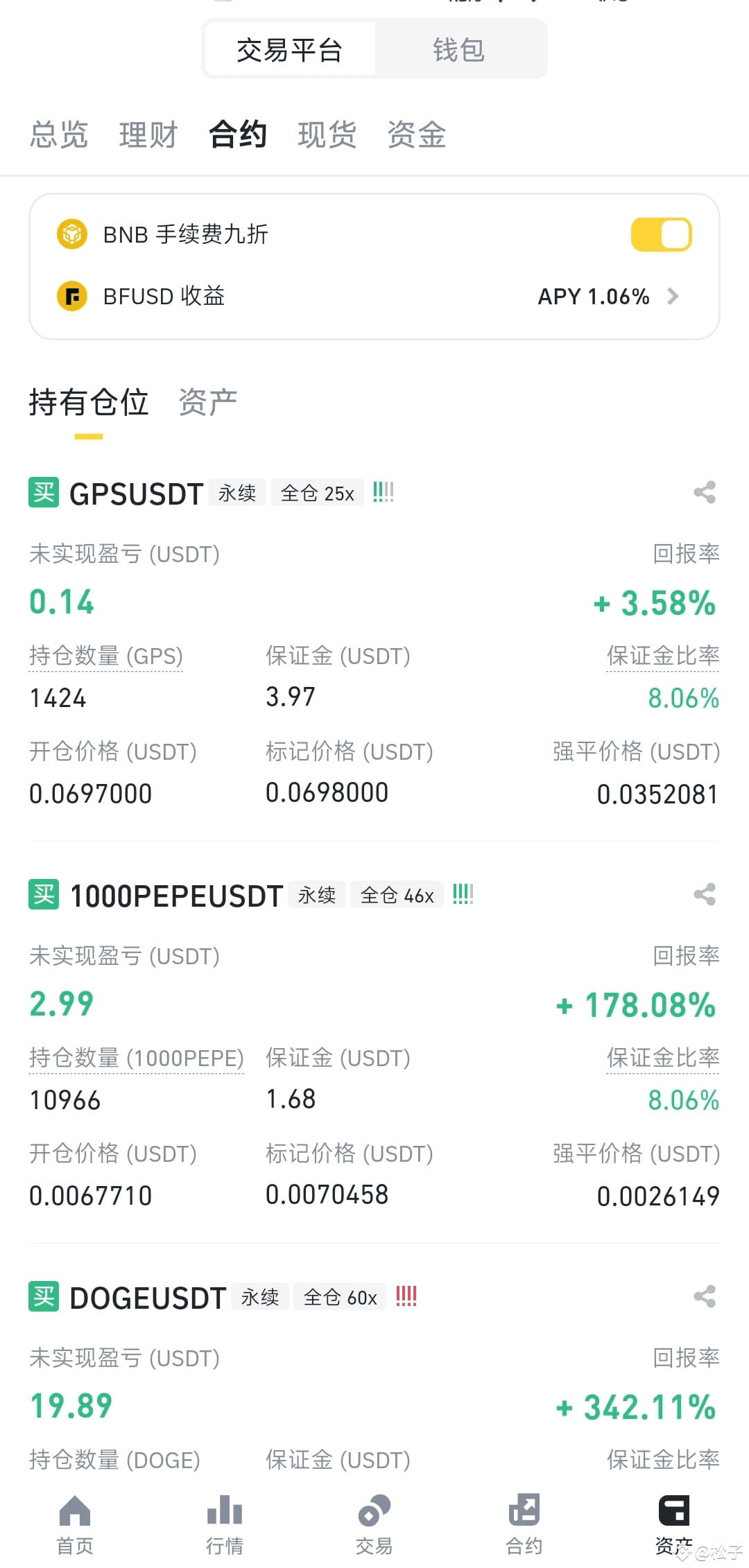Tap the BNB token icon beside 手续费九折
The width and height of the screenshot is (749, 1568).
click(72, 234)
